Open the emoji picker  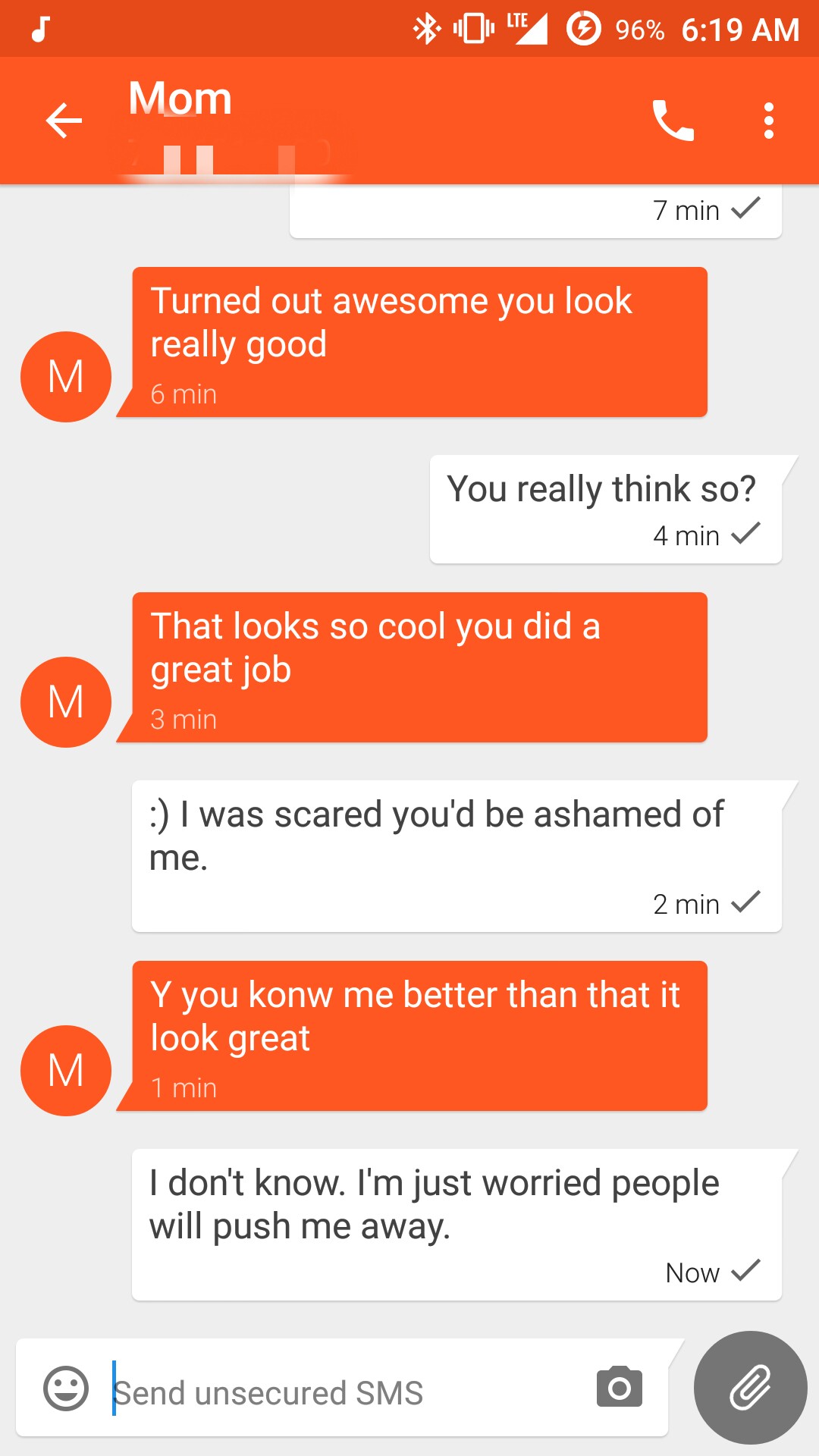coord(66,1389)
